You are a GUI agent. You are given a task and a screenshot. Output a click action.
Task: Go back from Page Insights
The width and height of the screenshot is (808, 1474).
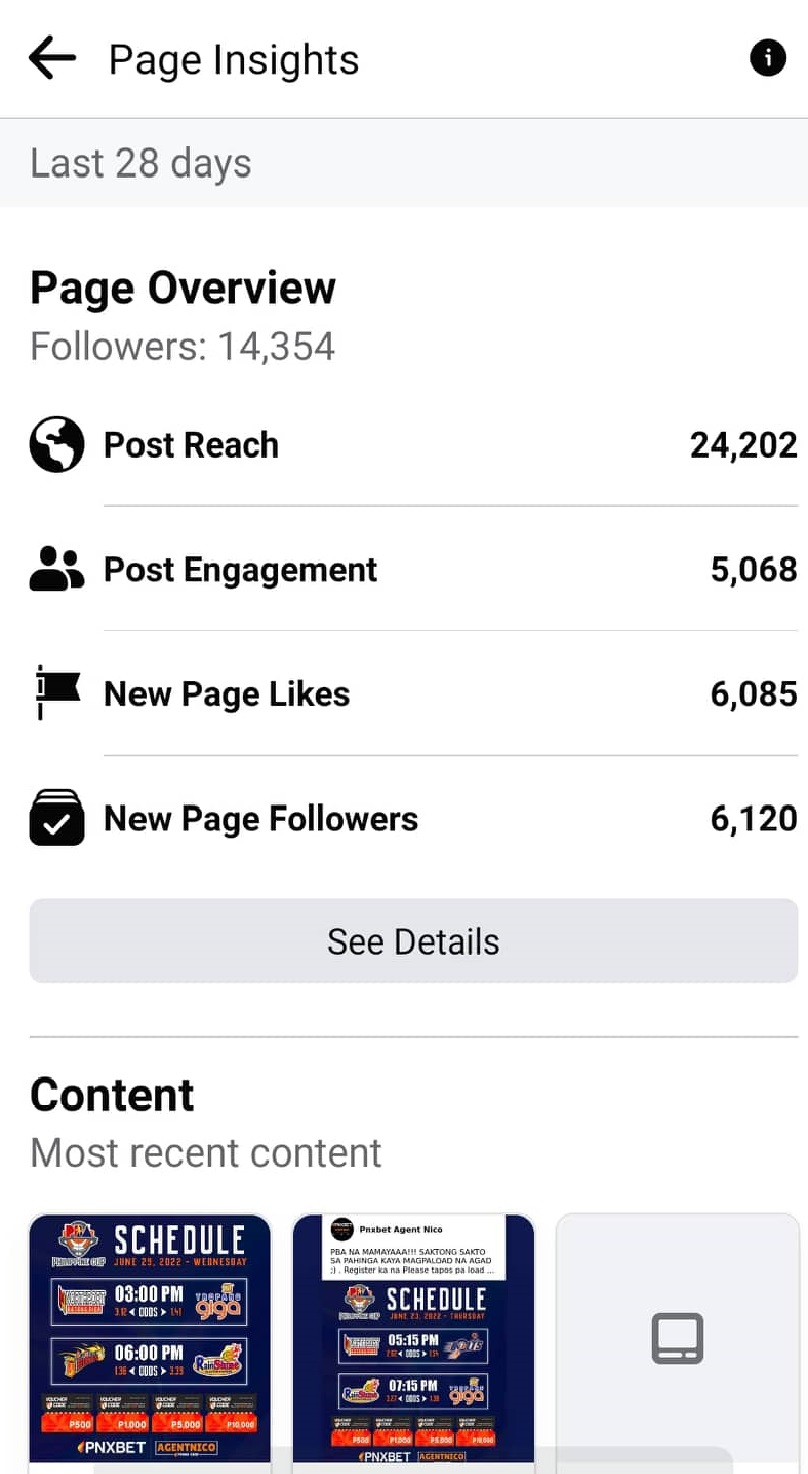pyautogui.click(x=53, y=59)
